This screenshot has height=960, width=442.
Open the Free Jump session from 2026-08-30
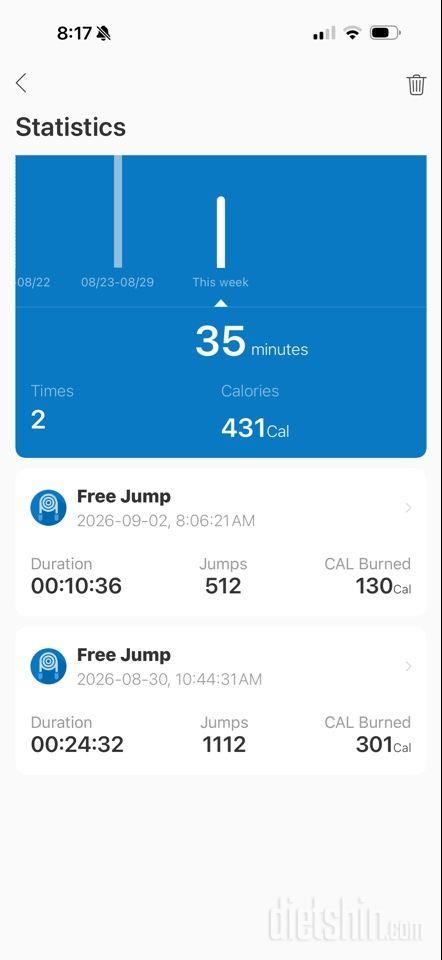pyautogui.click(x=221, y=701)
